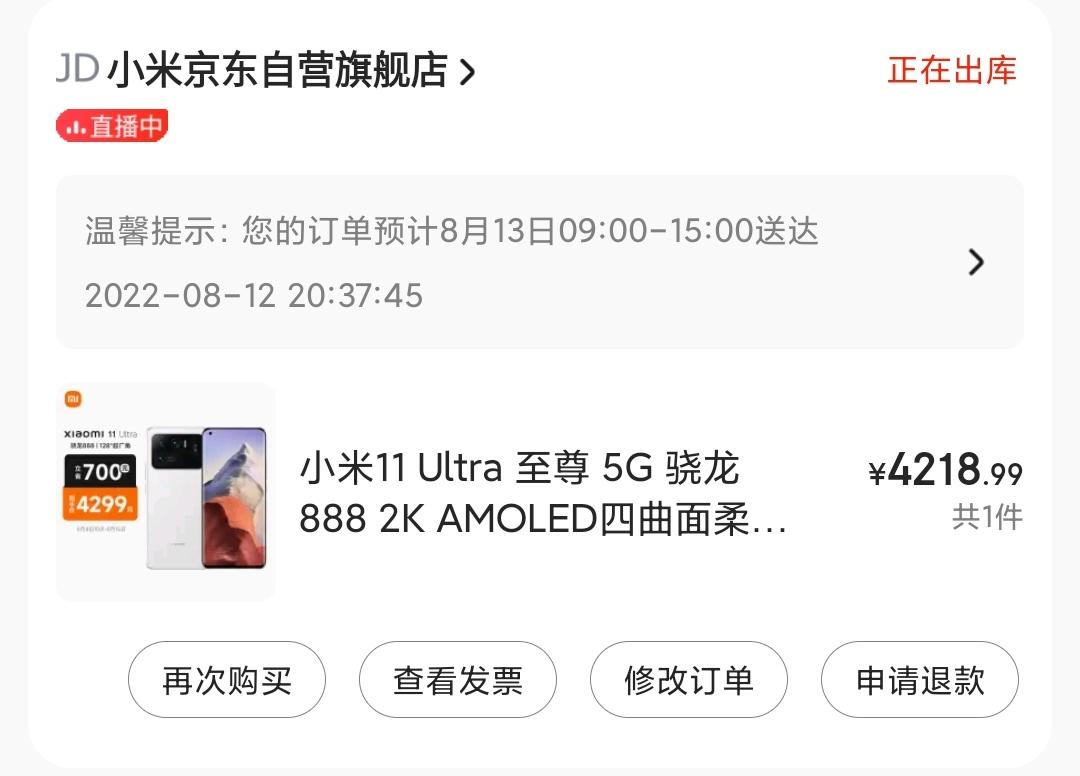This screenshot has width=1080, height=776.
Task: Tap the 直播中 live badge
Action: (111, 127)
